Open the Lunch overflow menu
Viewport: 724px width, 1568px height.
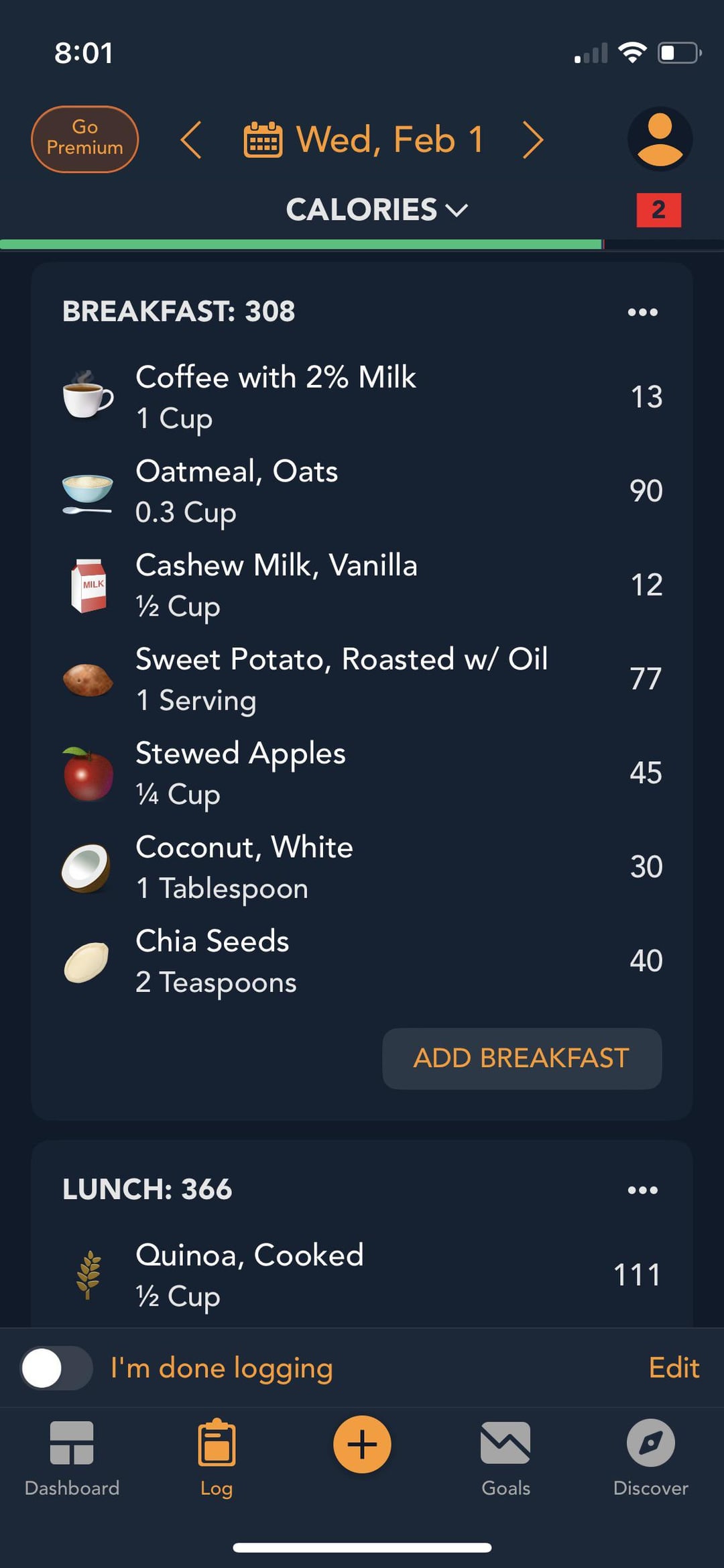pyautogui.click(x=642, y=1190)
